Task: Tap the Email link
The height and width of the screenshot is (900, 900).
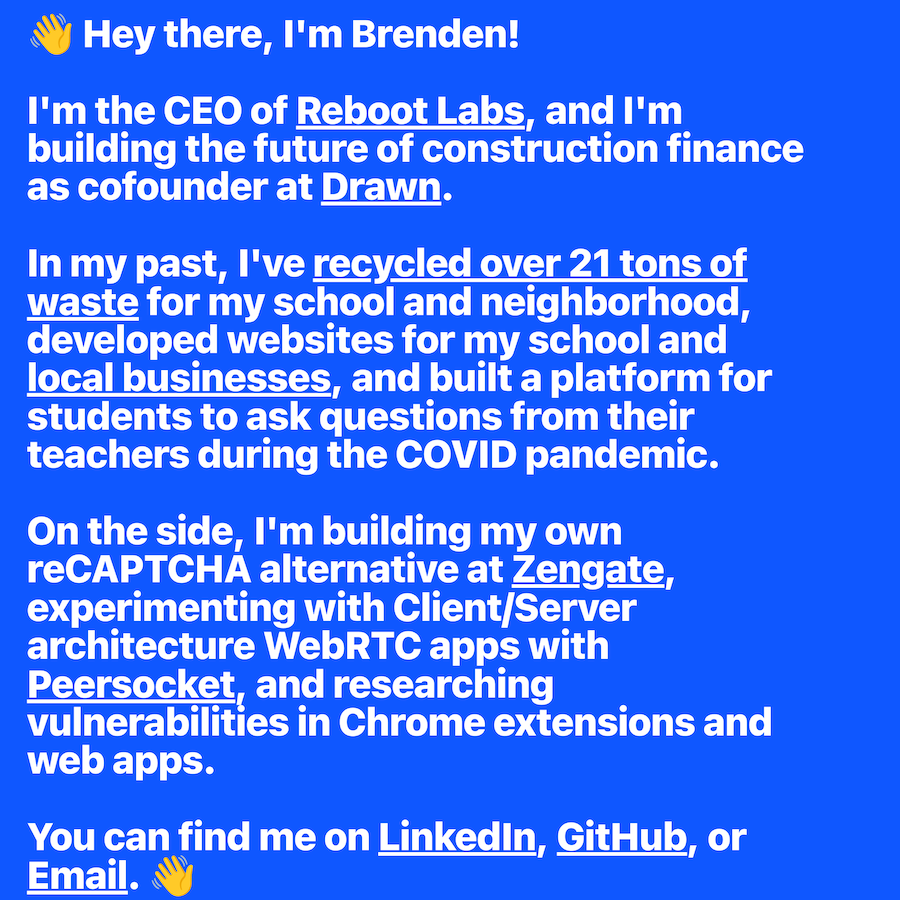Action: [76, 876]
